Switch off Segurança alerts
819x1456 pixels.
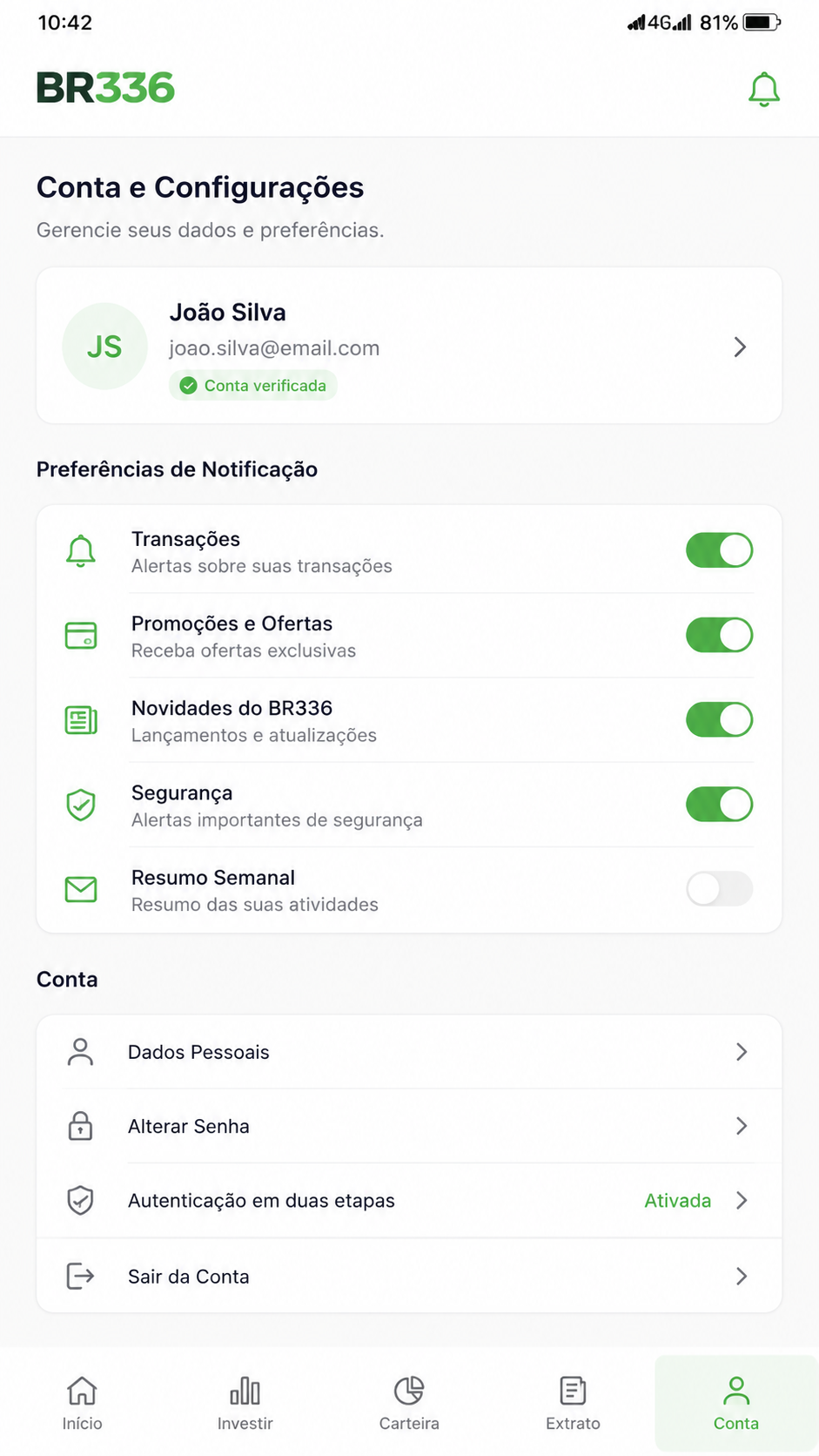719,804
